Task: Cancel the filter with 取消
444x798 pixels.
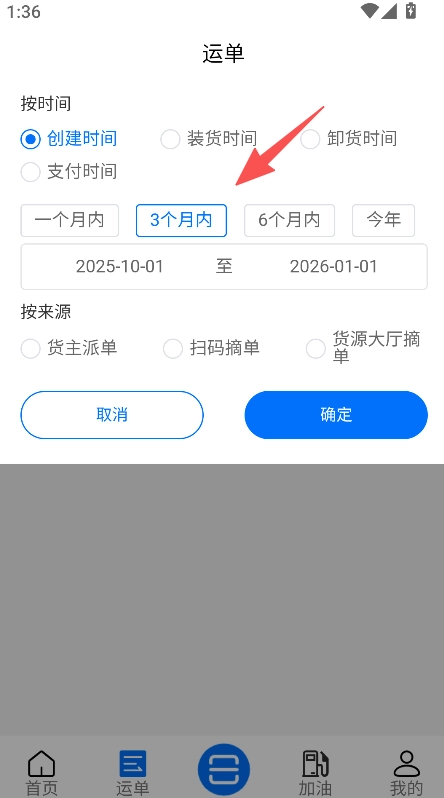Action: pos(112,415)
